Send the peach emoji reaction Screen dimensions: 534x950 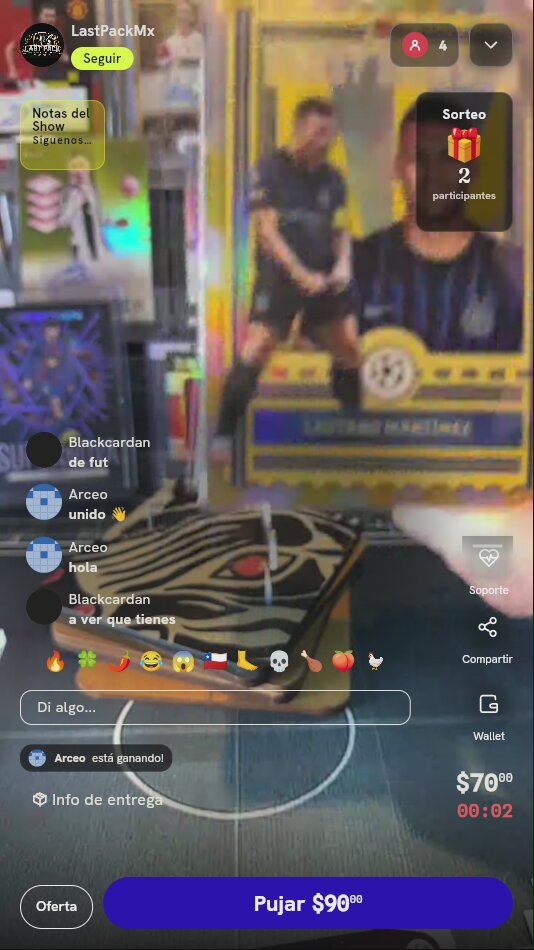pos(343,661)
